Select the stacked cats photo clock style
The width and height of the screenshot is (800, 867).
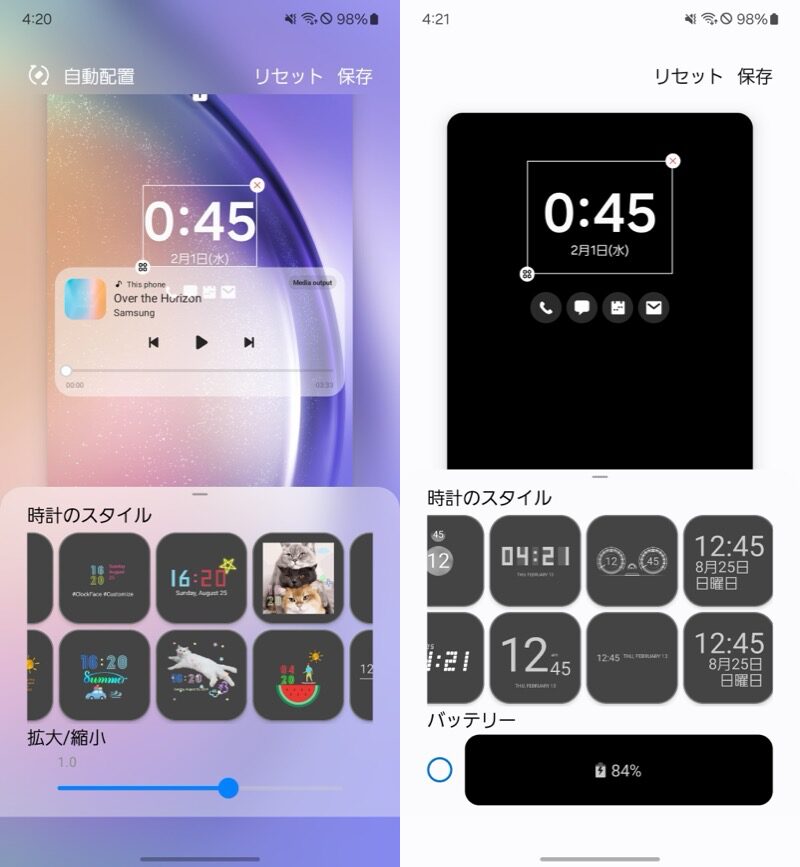(298, 578)
